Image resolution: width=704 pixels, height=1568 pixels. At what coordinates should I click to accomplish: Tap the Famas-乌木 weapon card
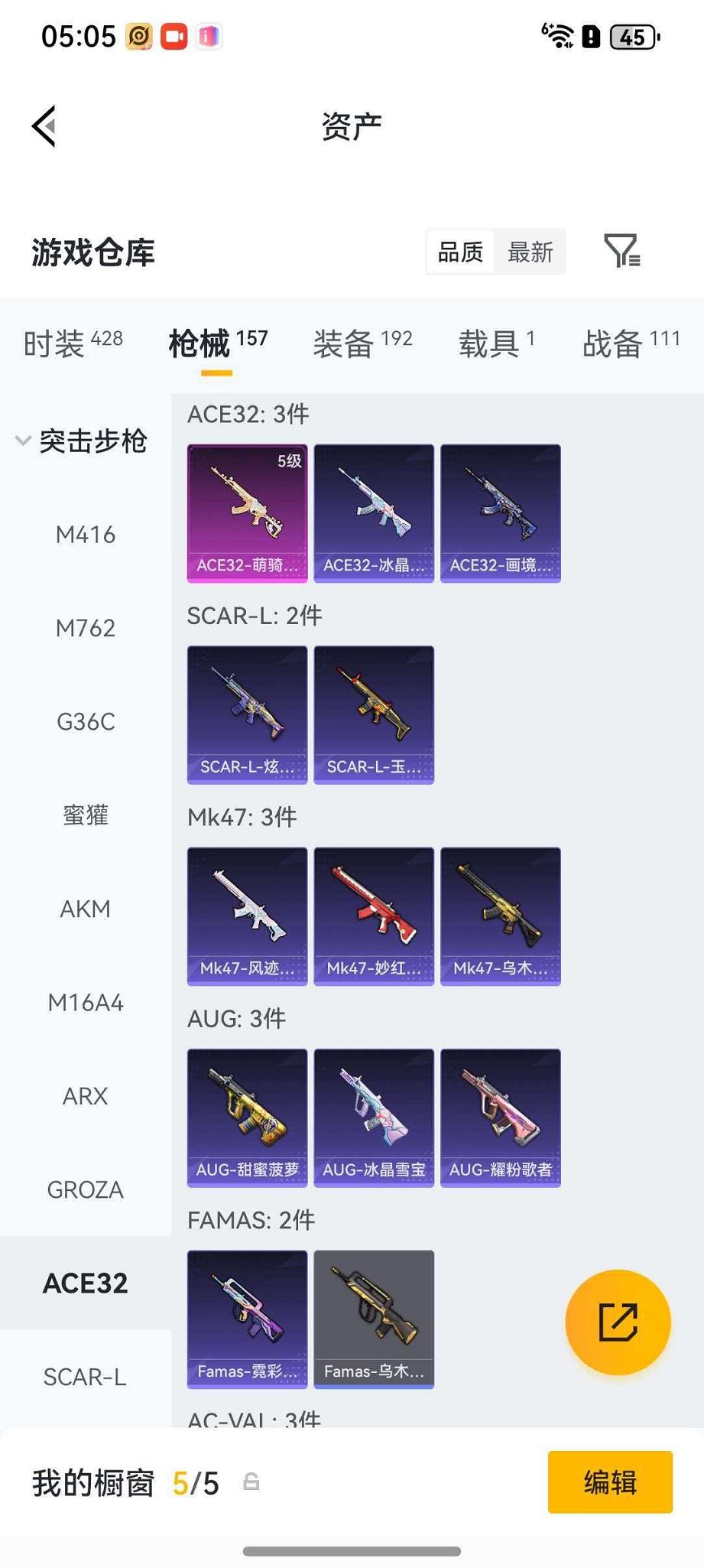point(373,1319)
